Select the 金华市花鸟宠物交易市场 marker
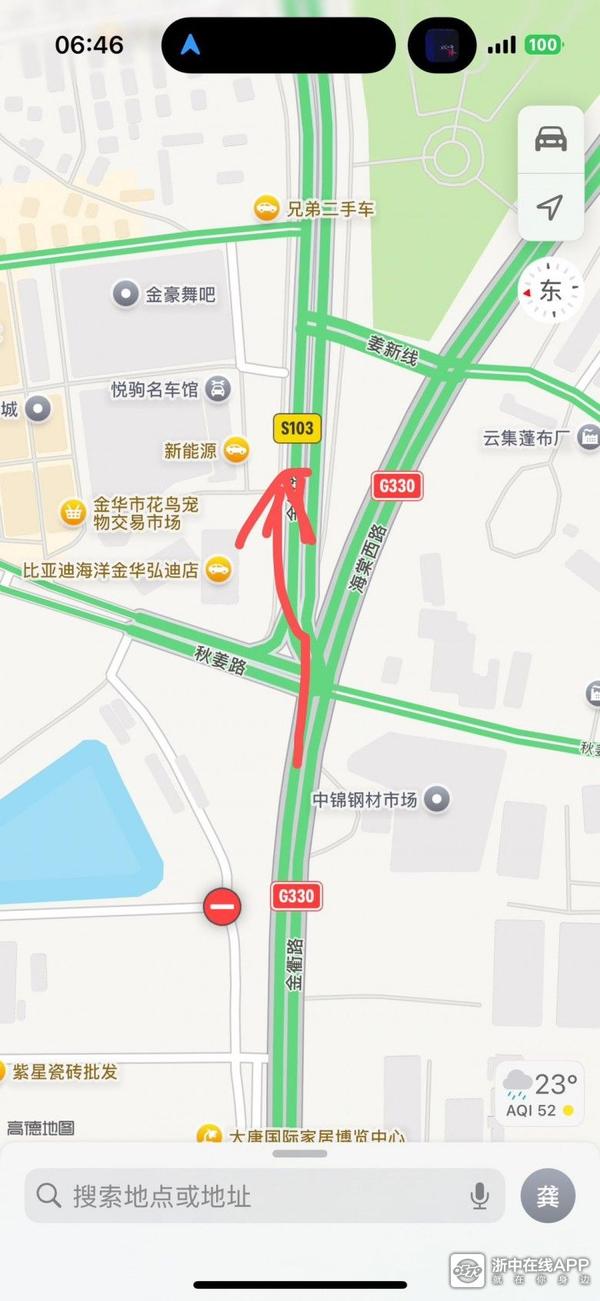 tap(73, 513)
